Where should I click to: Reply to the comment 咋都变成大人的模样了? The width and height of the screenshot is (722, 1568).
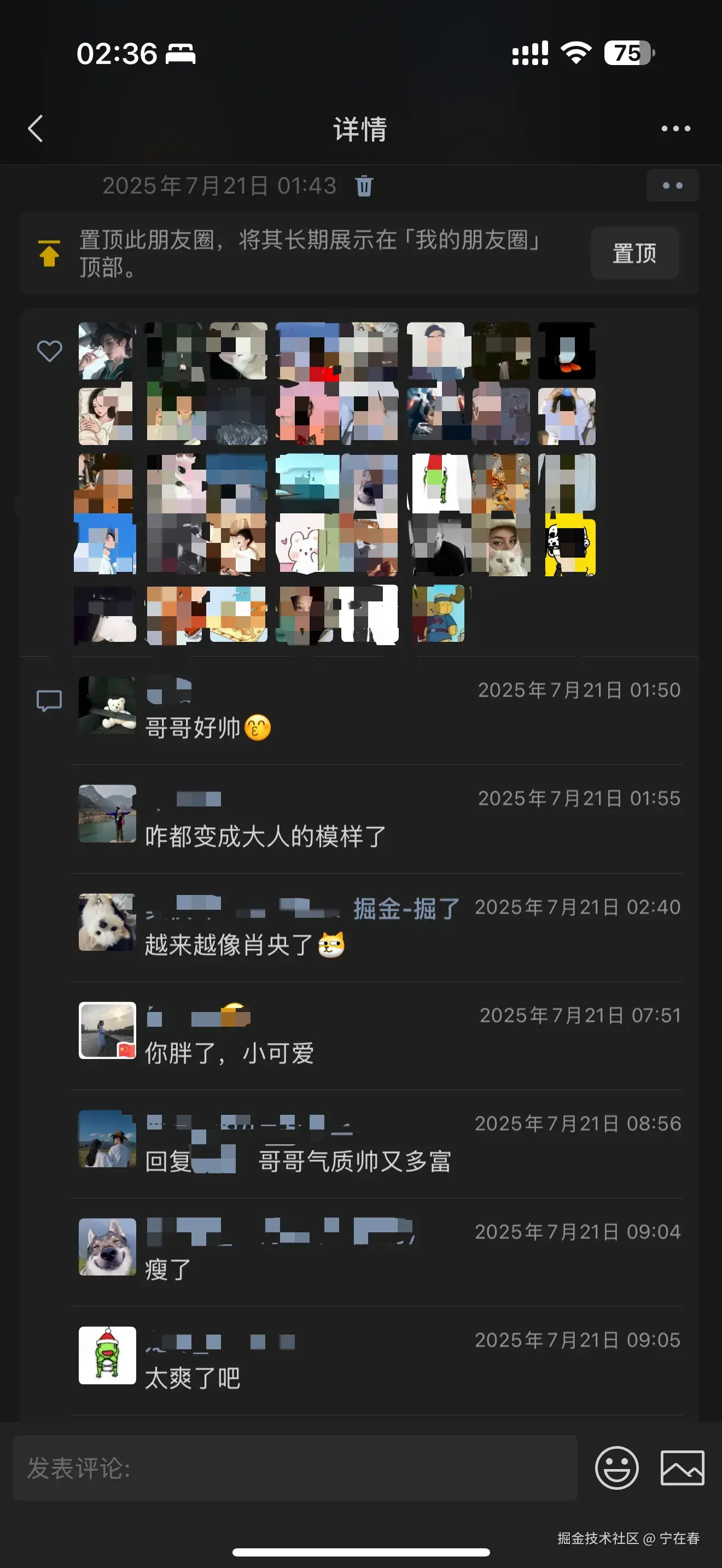(265, 836)
